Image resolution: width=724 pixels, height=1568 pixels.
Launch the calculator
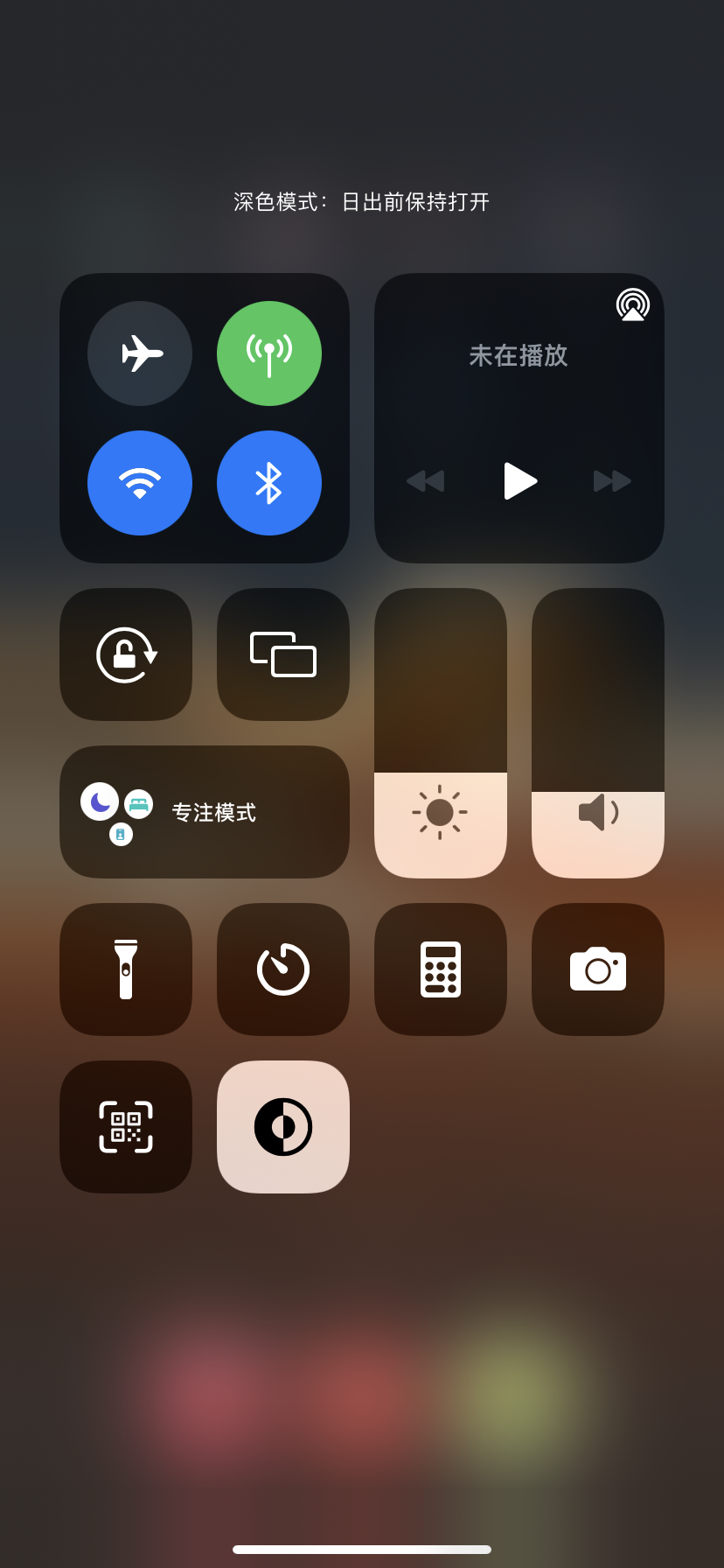(x=441, y=969)
